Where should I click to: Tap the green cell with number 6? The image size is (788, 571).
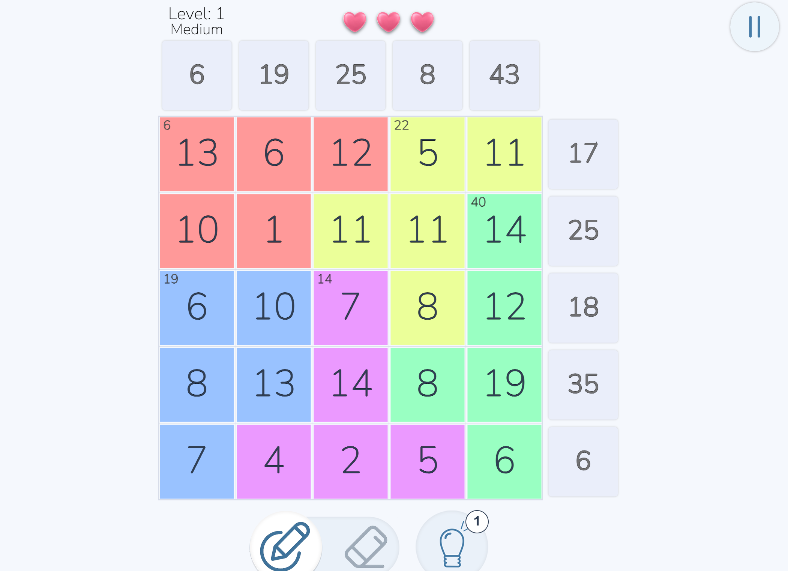[504, 460]
